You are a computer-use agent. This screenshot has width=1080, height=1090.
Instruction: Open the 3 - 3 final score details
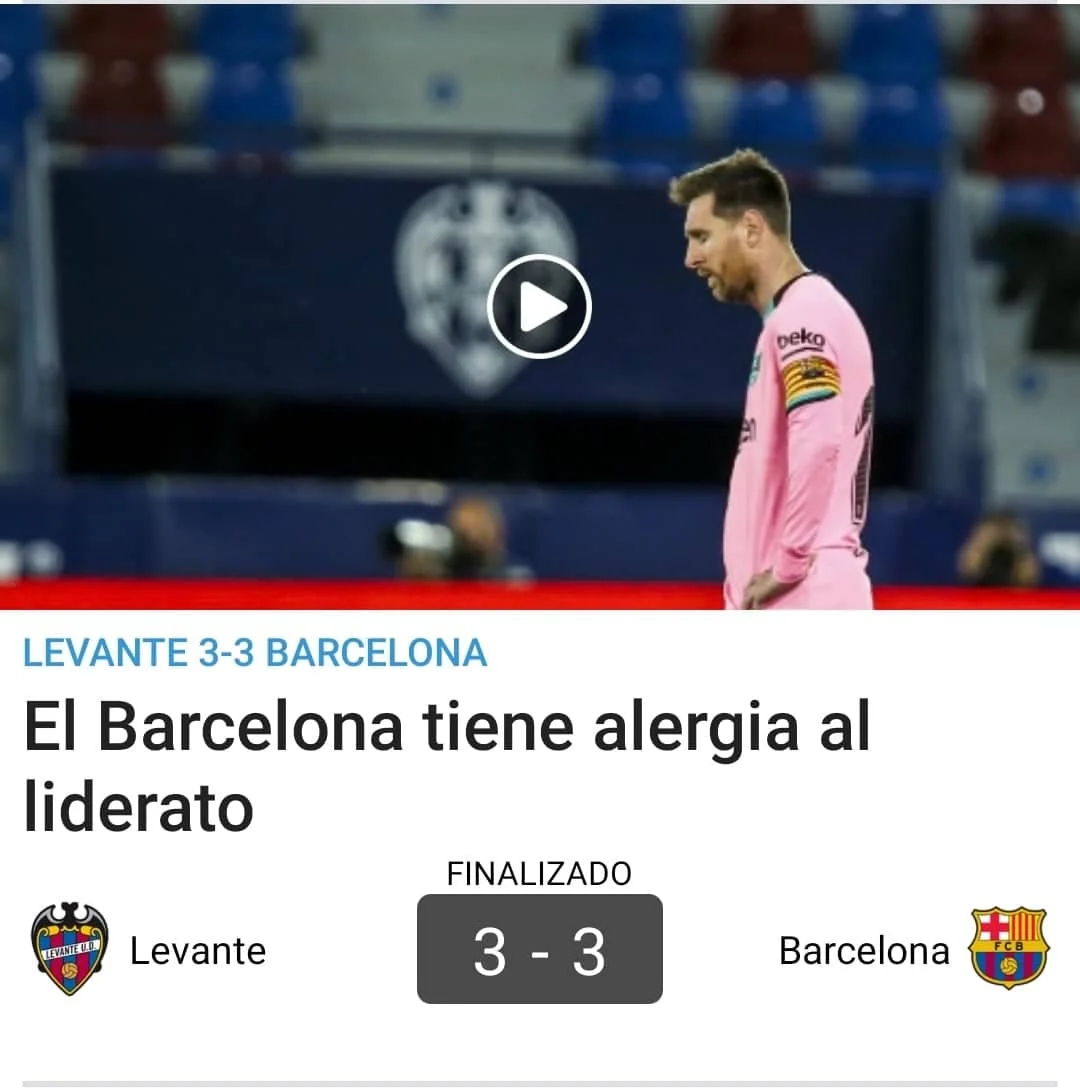(x=539, y=950)
